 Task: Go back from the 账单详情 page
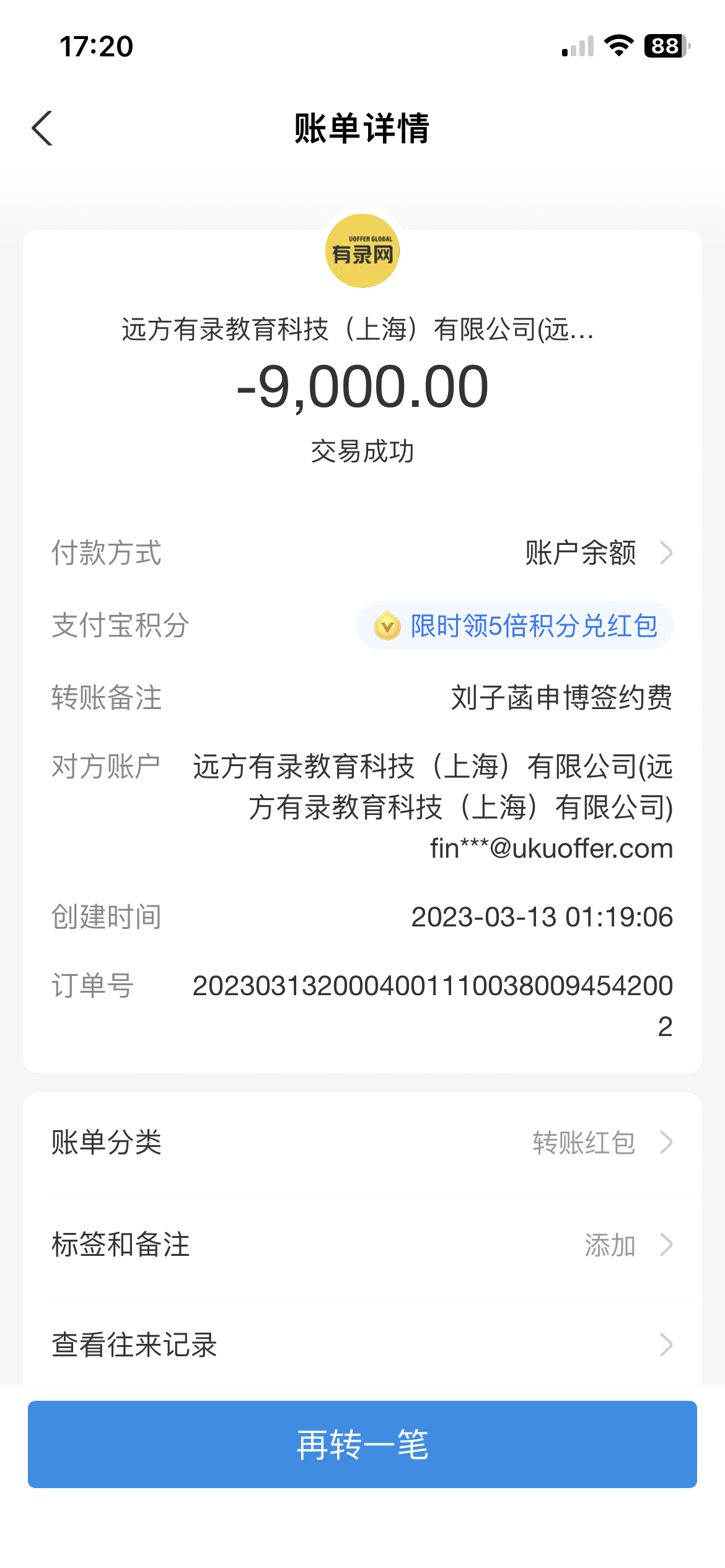(x=42, y=129)
